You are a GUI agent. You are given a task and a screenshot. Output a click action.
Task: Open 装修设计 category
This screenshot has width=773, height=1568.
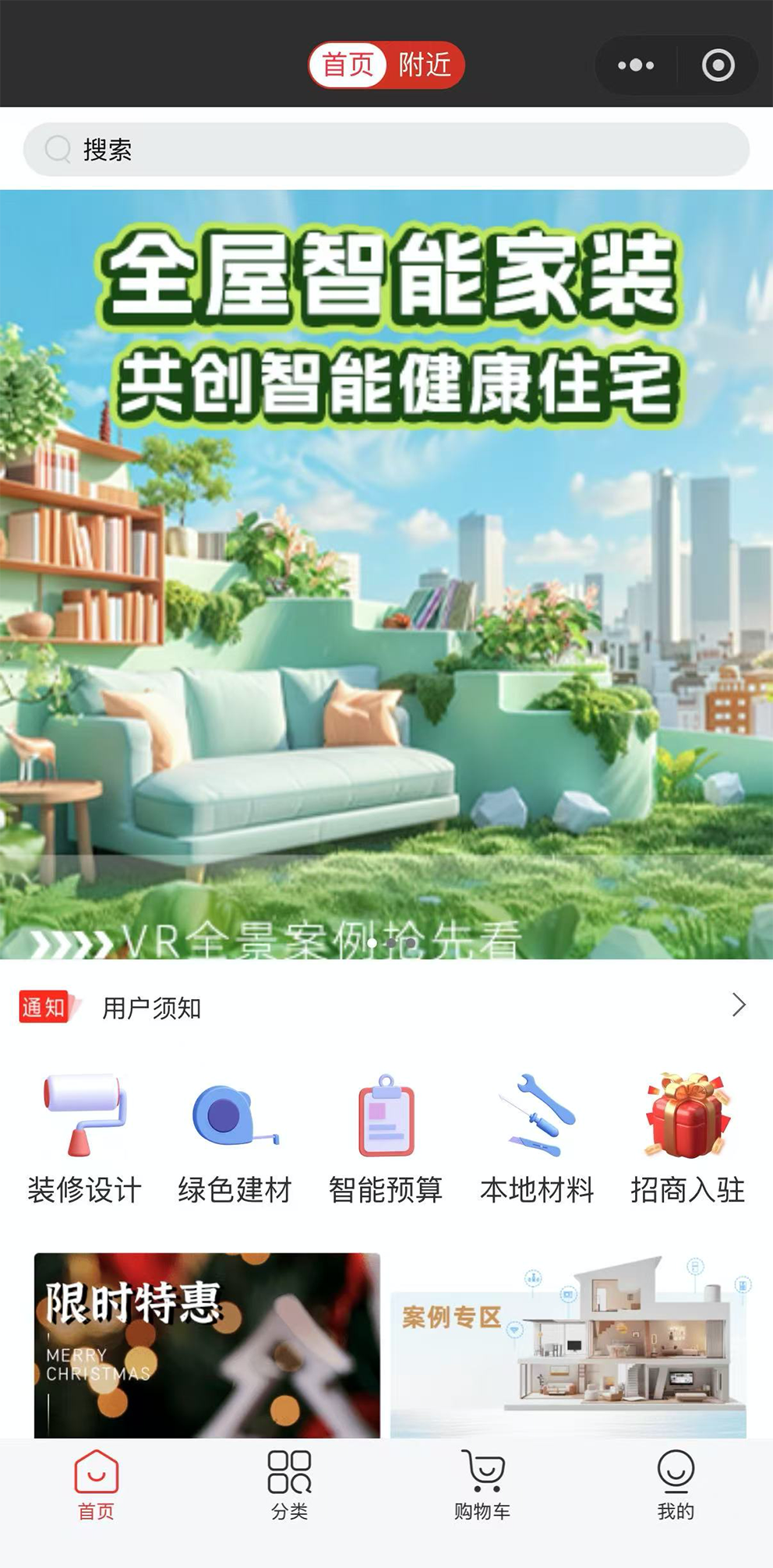tap(84, 1139)
